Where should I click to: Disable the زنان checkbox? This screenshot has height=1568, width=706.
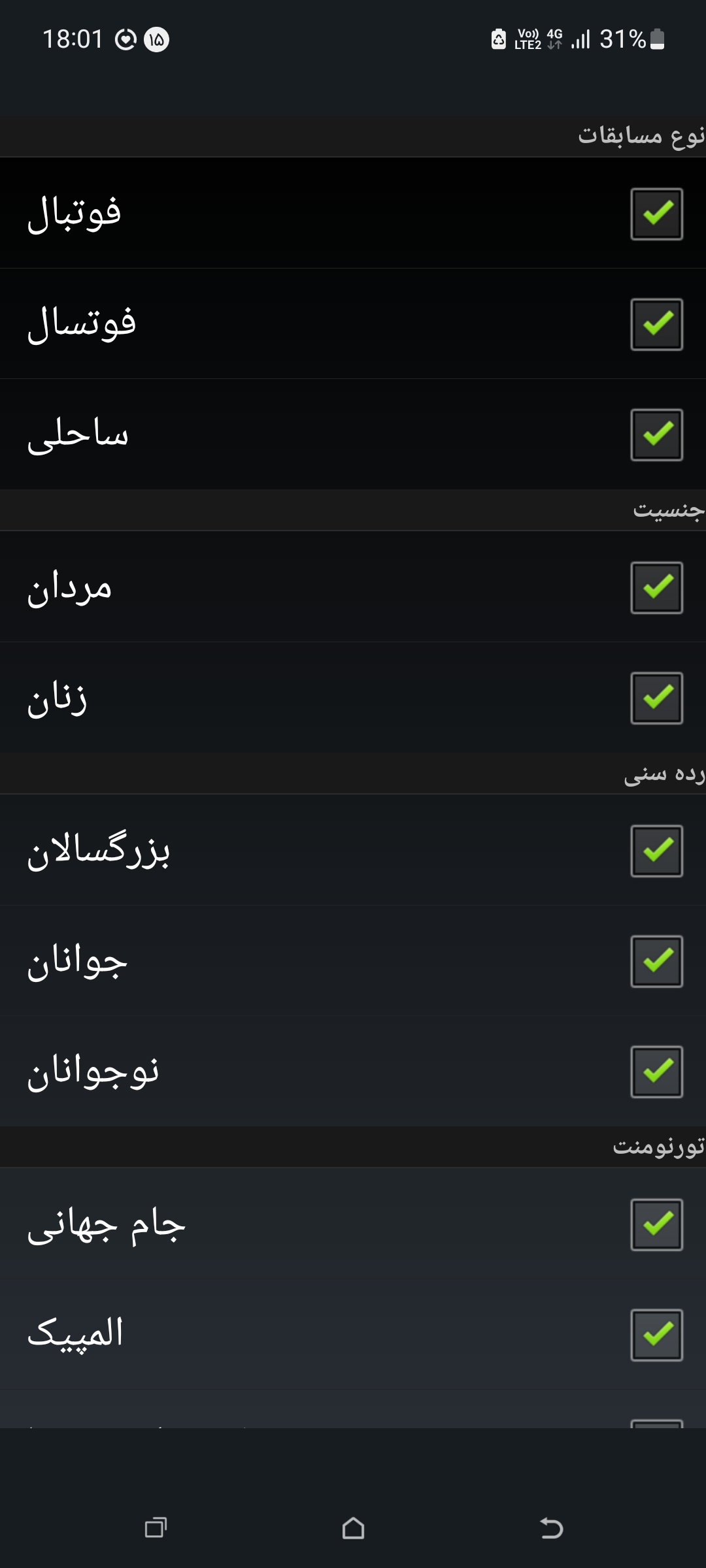(656, 698)
